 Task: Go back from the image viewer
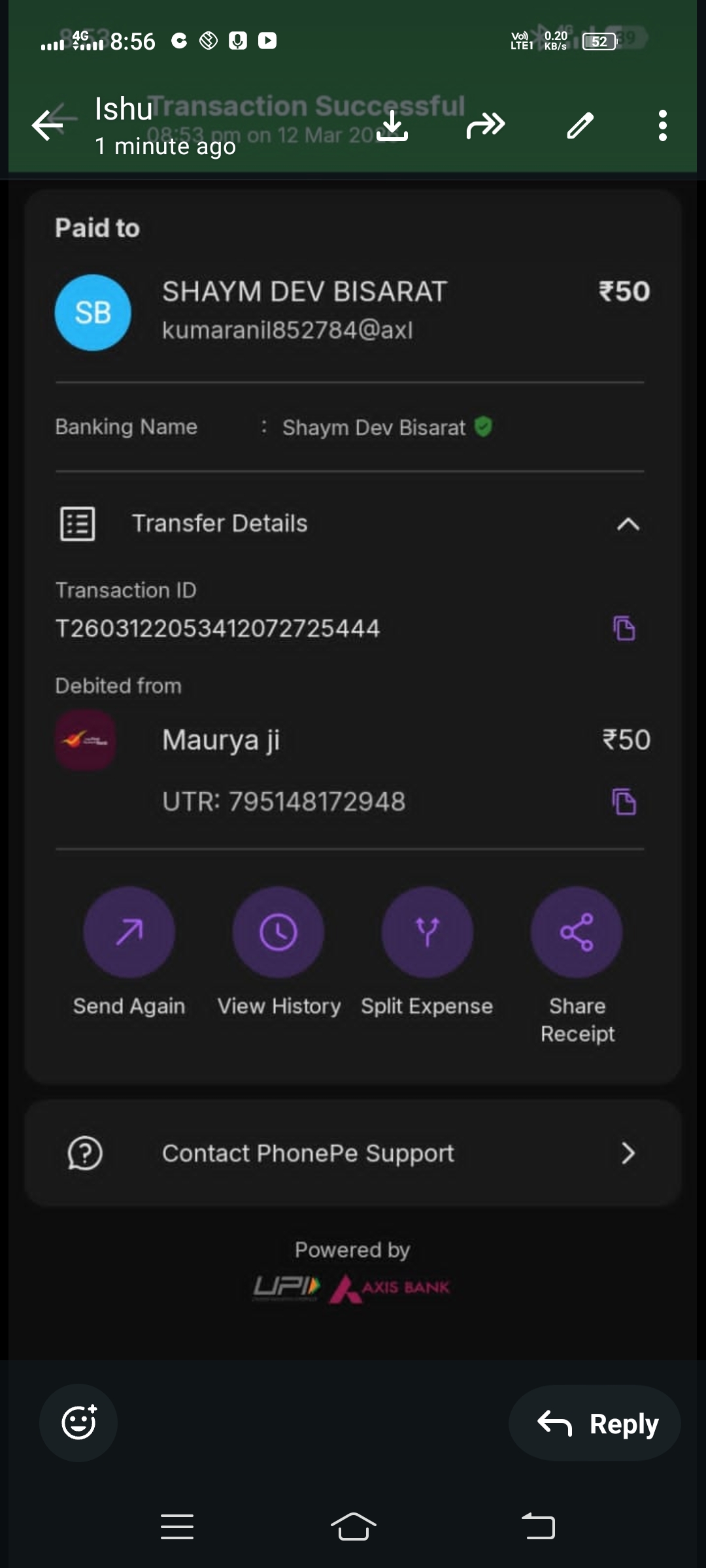tap(47, 125)
